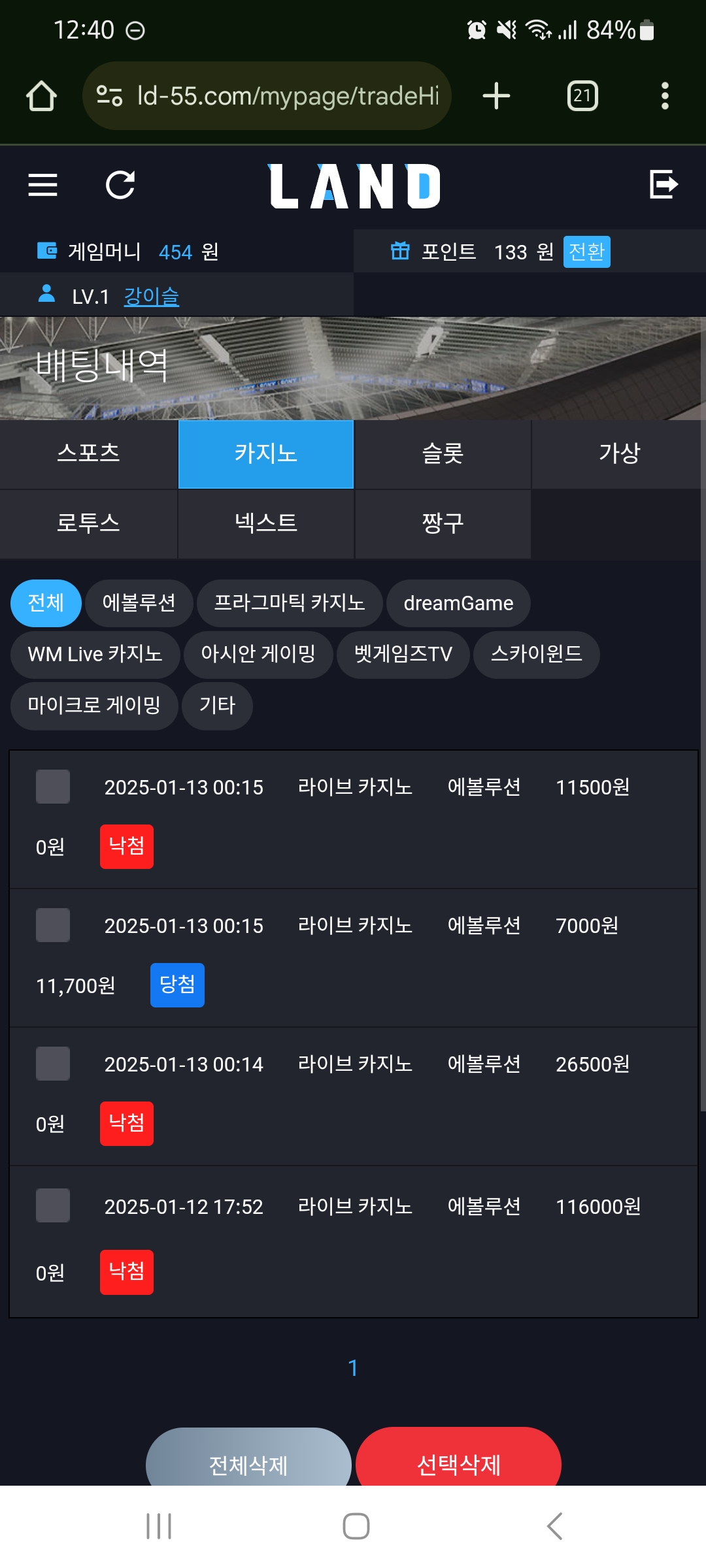The height and width of the screenshot is (1568, 706).
Task: Filter by 프라그마틱 카지노
Action: pos(290,602)
